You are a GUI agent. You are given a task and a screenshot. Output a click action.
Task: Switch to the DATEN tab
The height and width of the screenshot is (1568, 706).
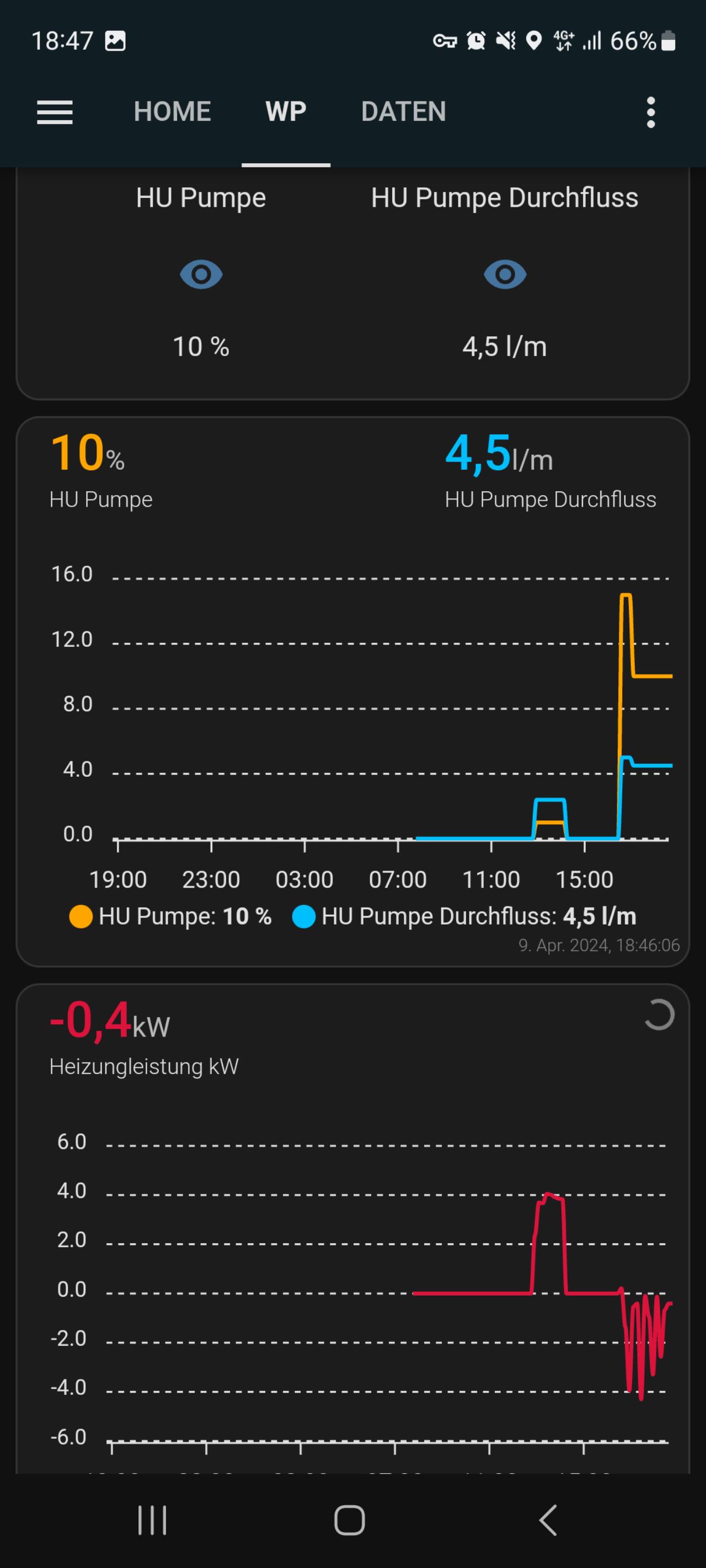tap(403, 112)
